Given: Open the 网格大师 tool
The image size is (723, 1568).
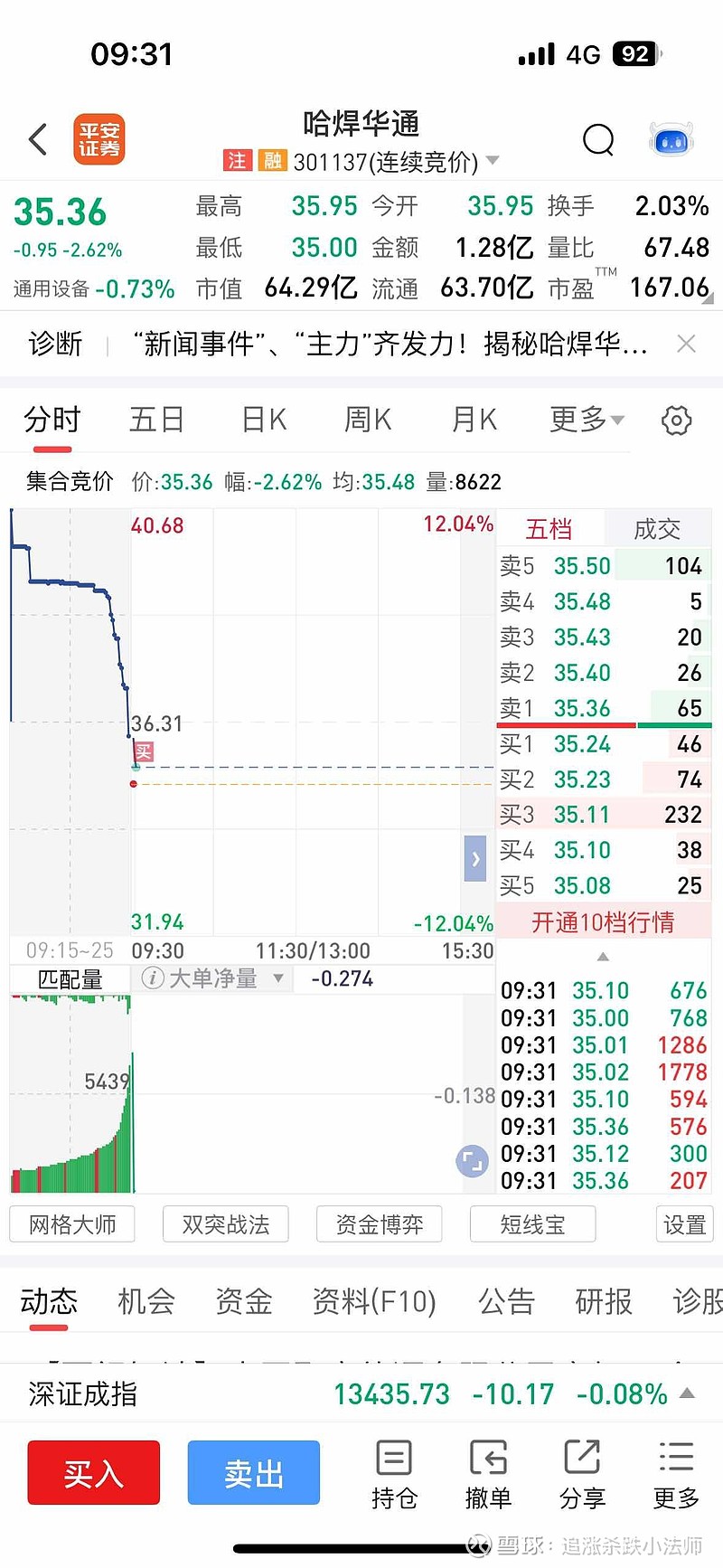Looking at the screenshot, I should (x=72, y=1224).
